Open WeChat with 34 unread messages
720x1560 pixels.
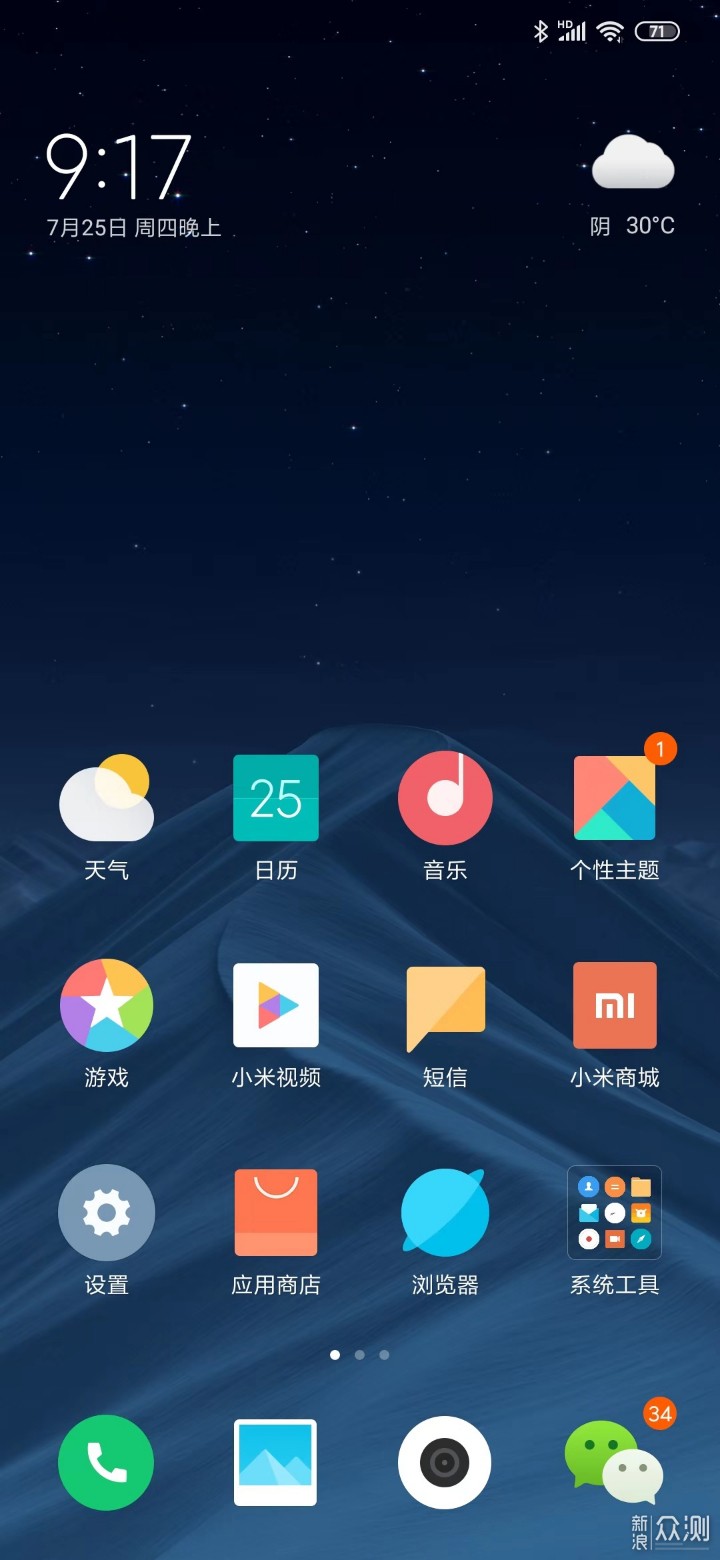[614, 1463]
